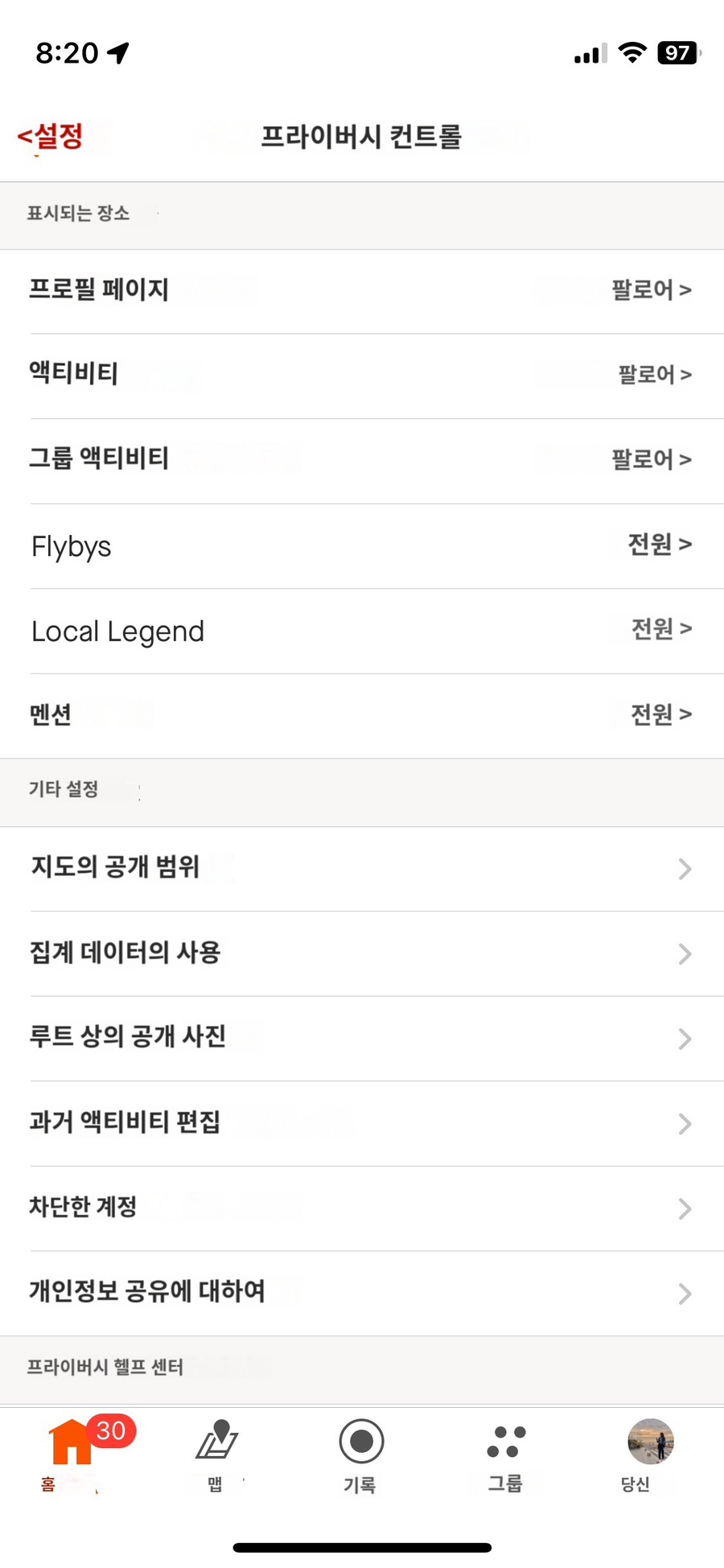The height and width of the screenshot is (1568, 724).
Task: Switch to the 홈 tab
Action: pyautogui.click(x=72, y=1455)
